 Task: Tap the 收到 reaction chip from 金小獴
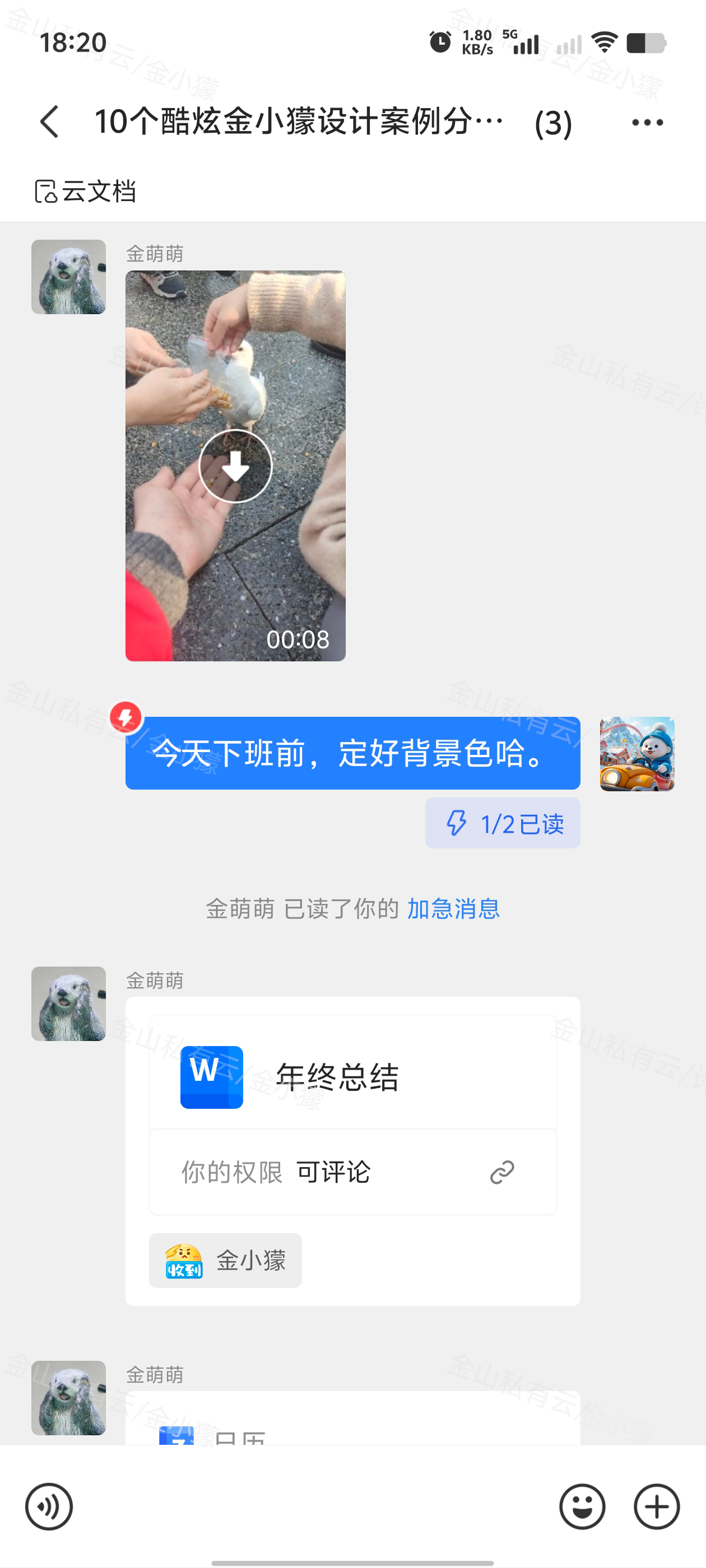(x=225, y=1260)
